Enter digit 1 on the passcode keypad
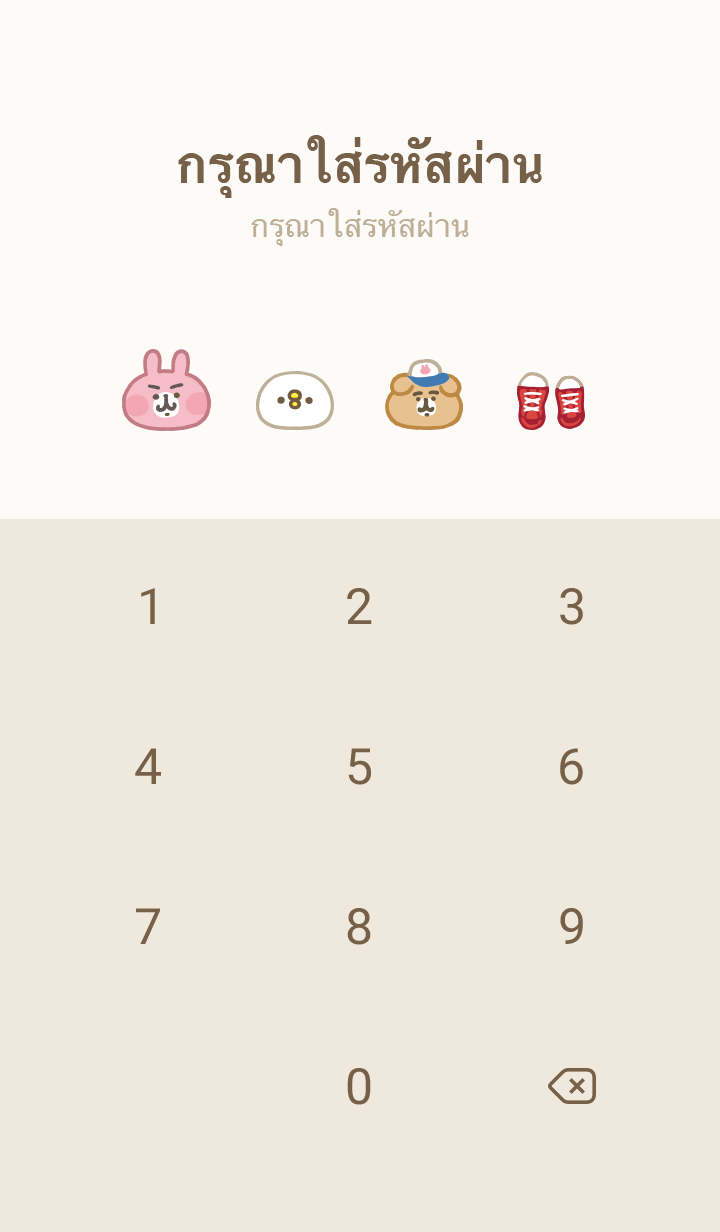The width and height of the screenshot is (720, 1232). pos(150,607)
